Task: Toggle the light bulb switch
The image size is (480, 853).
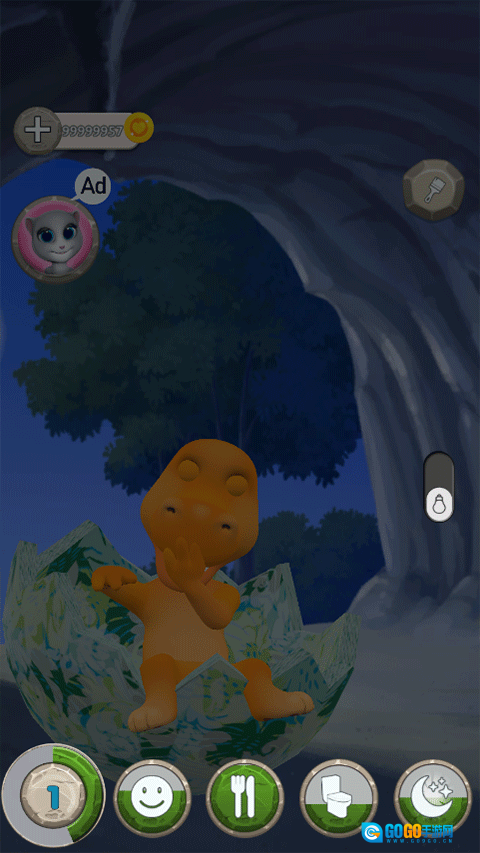Action: tap(439, 487)
